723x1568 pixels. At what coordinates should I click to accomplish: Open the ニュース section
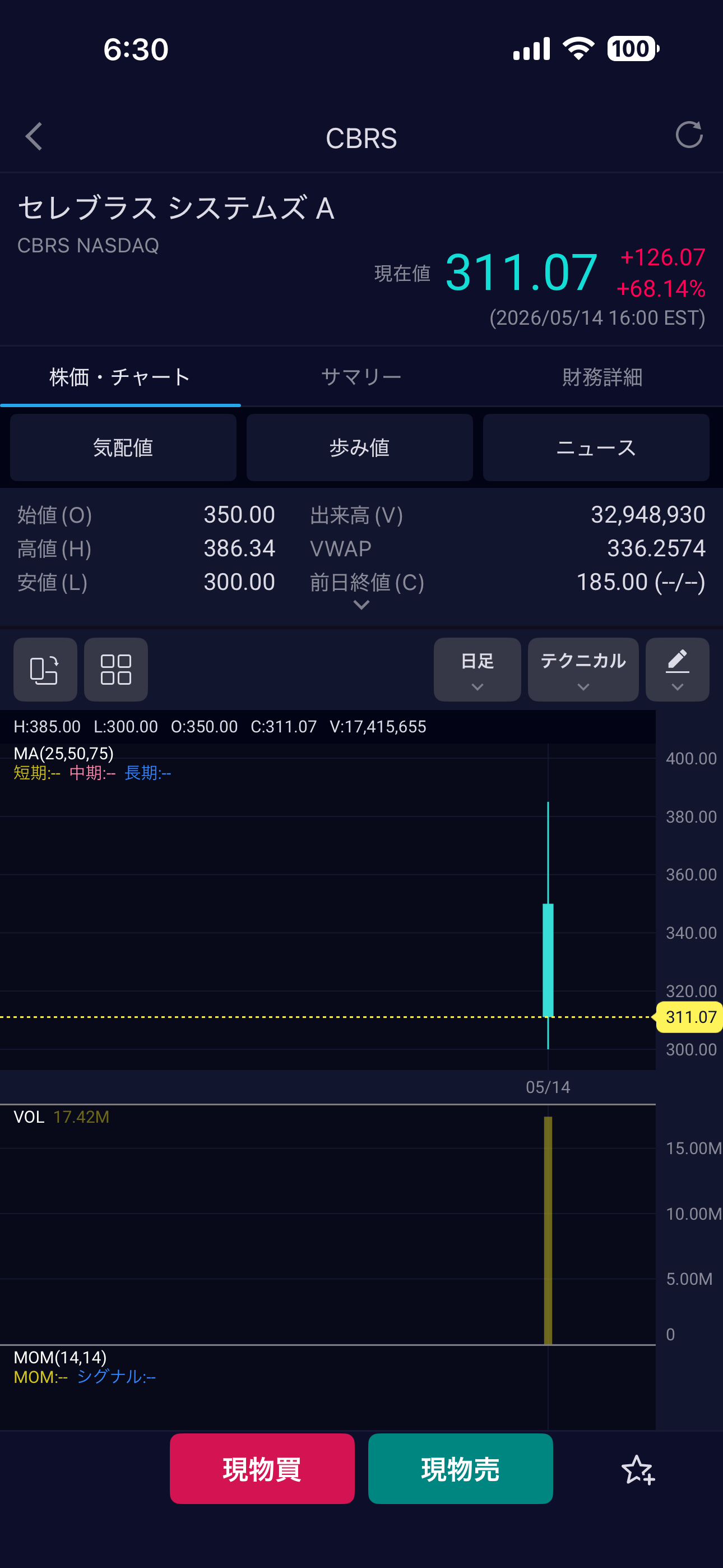click(x=596, y=448)
